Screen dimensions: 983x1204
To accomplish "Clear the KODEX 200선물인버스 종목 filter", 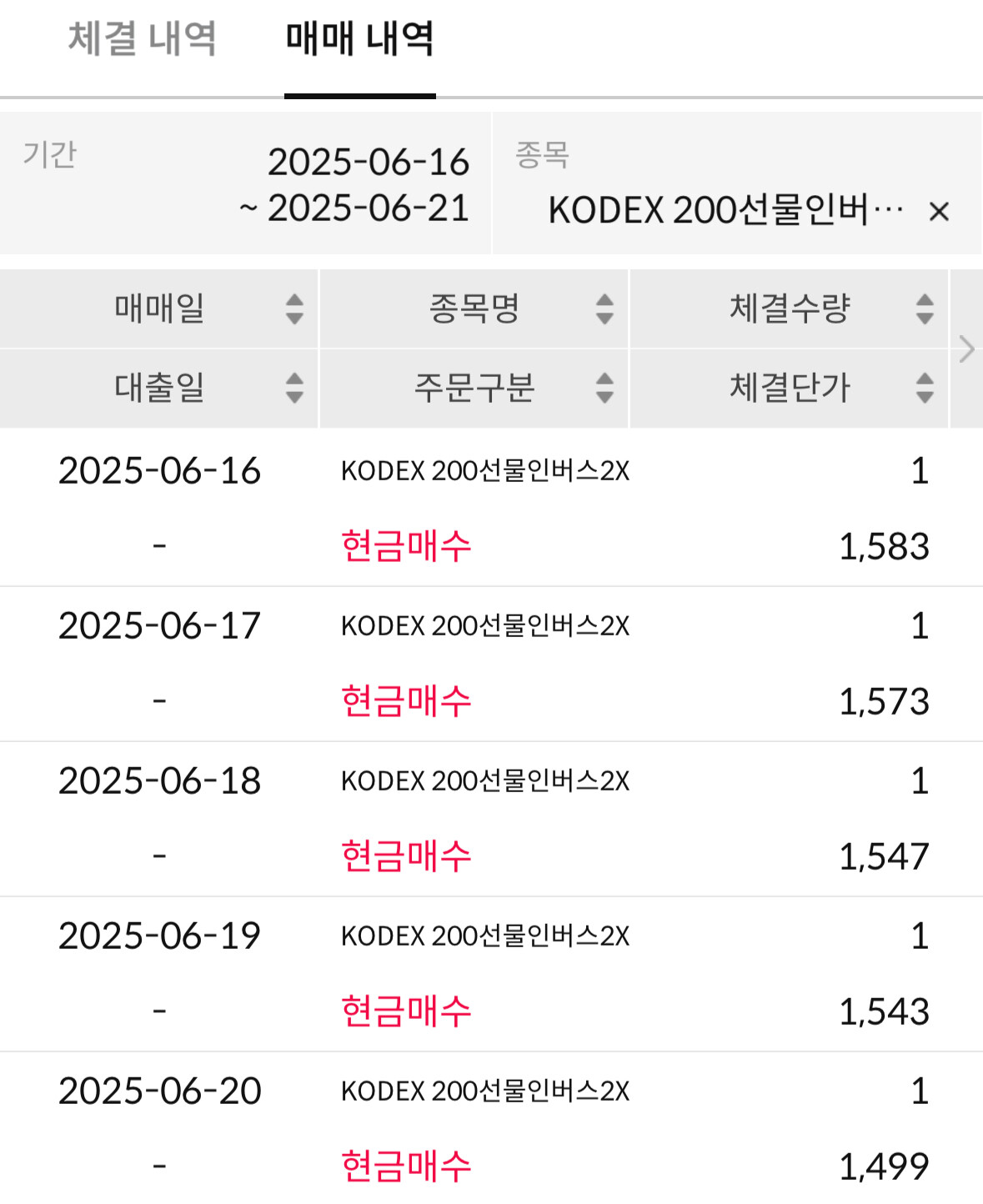I will pyautogui.click(x=939, y=212).
